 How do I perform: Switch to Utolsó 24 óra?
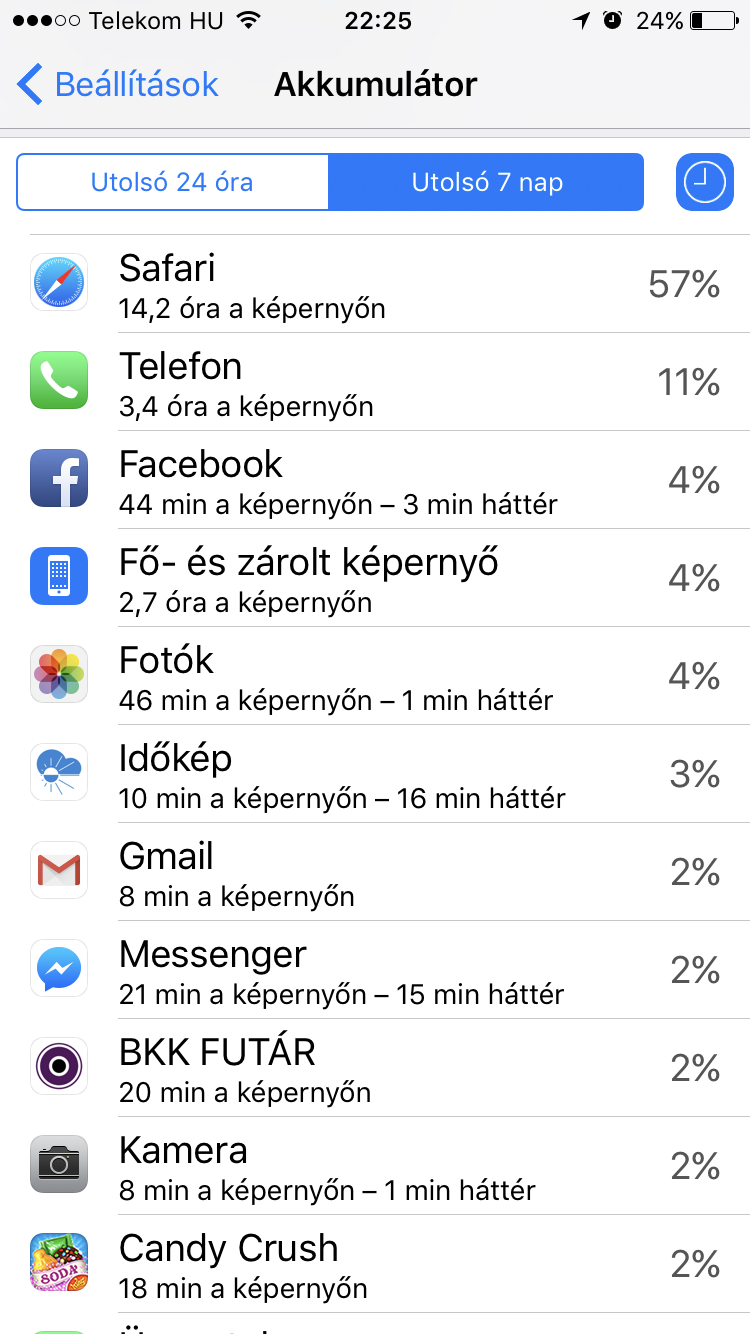coord(173,182)
